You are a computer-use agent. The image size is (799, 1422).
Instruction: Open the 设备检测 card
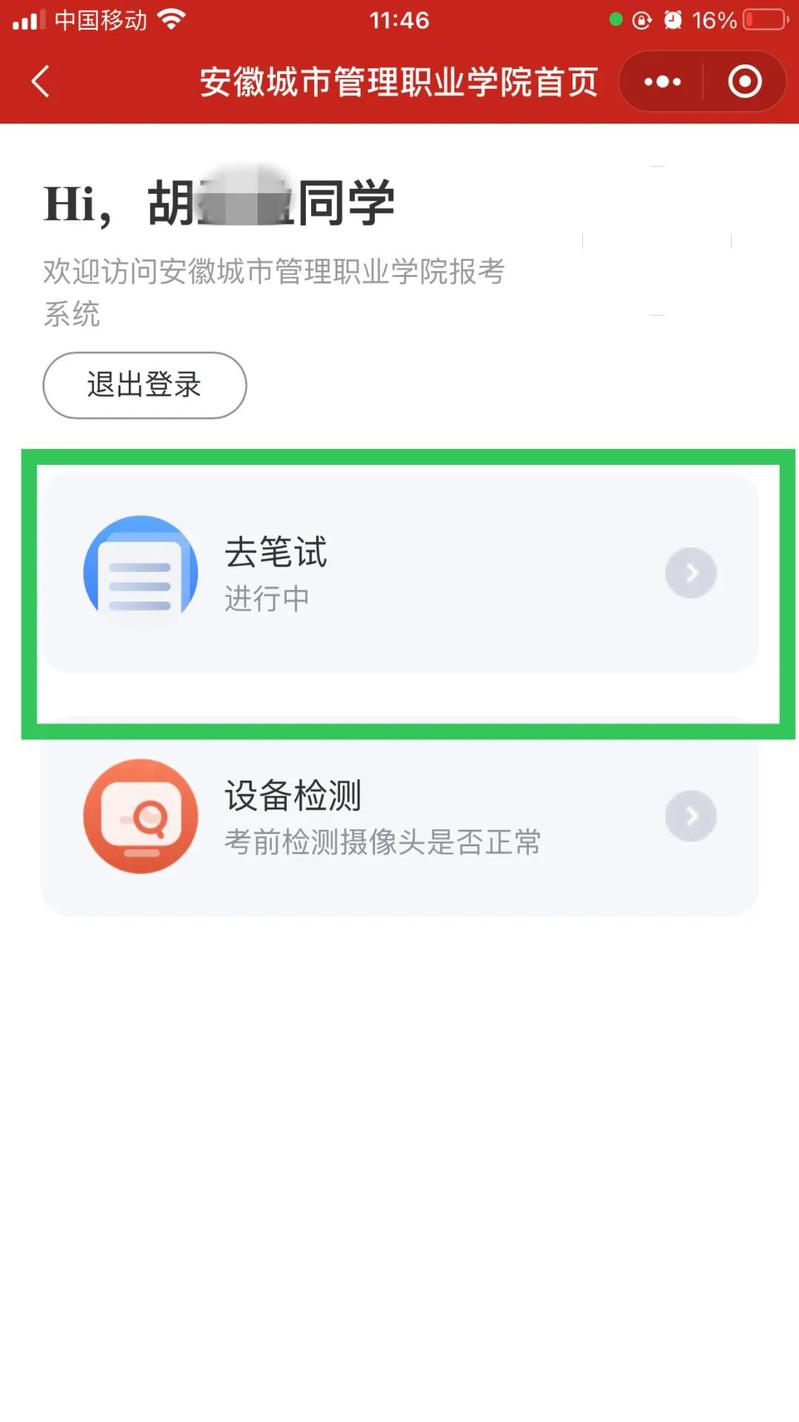[x=399, y=816]
